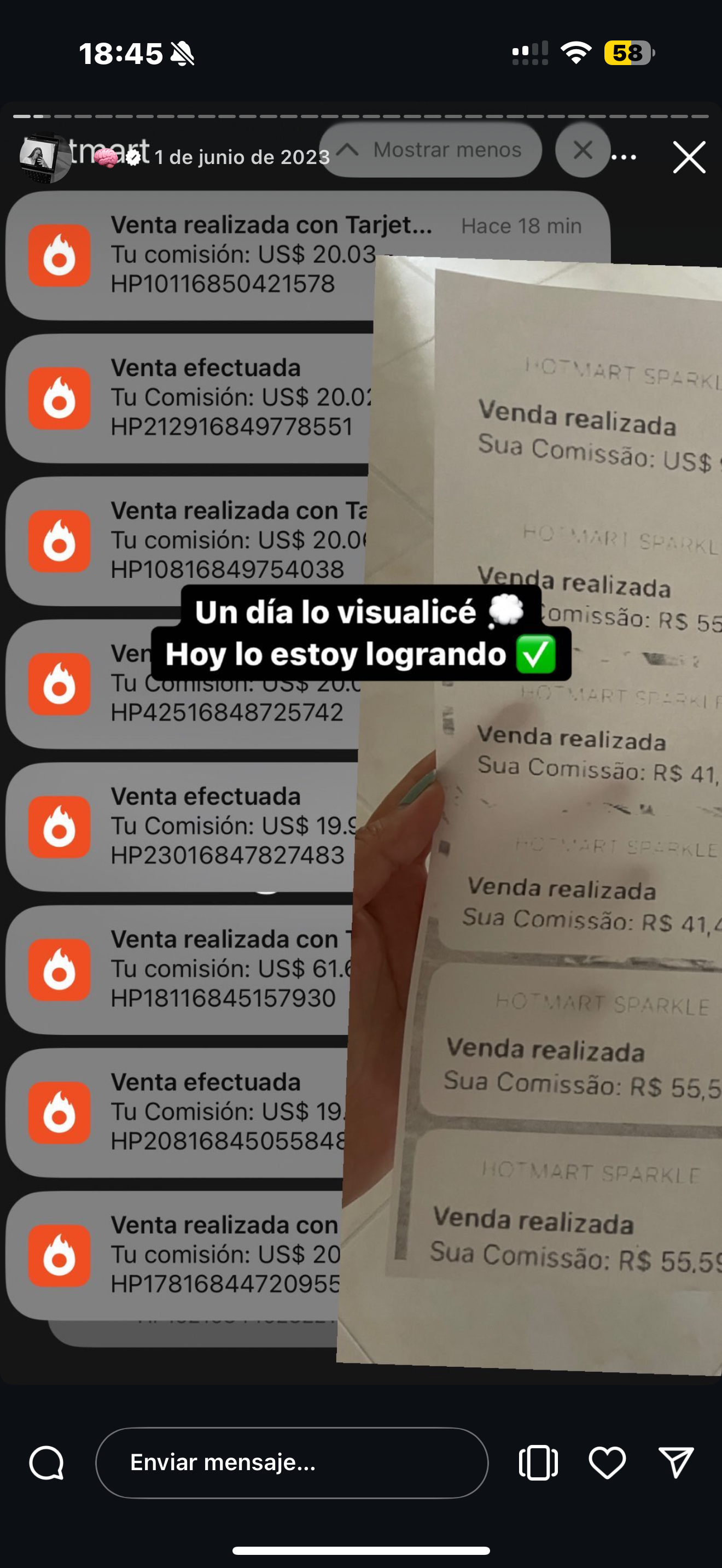Like this story with the heart
The image size is (722, 1568).
tap(607, 1462)
